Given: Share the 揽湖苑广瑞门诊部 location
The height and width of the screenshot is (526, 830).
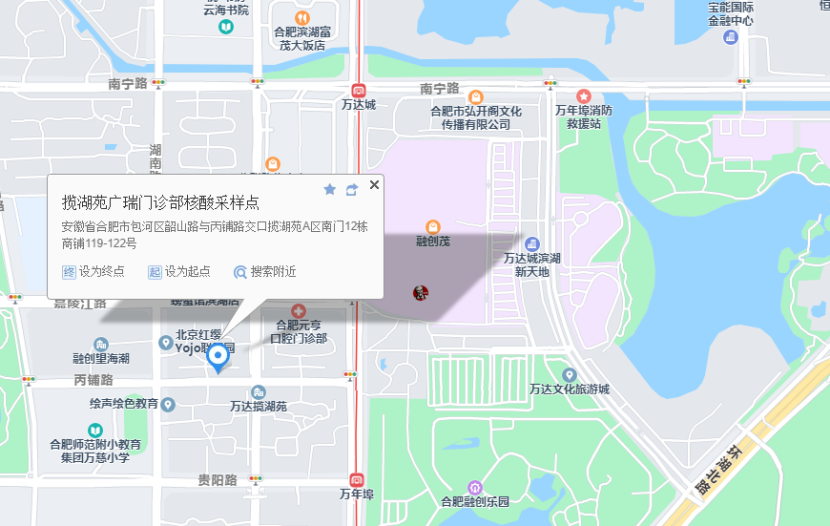Looking at the screenshot, I should coord(352,189).
